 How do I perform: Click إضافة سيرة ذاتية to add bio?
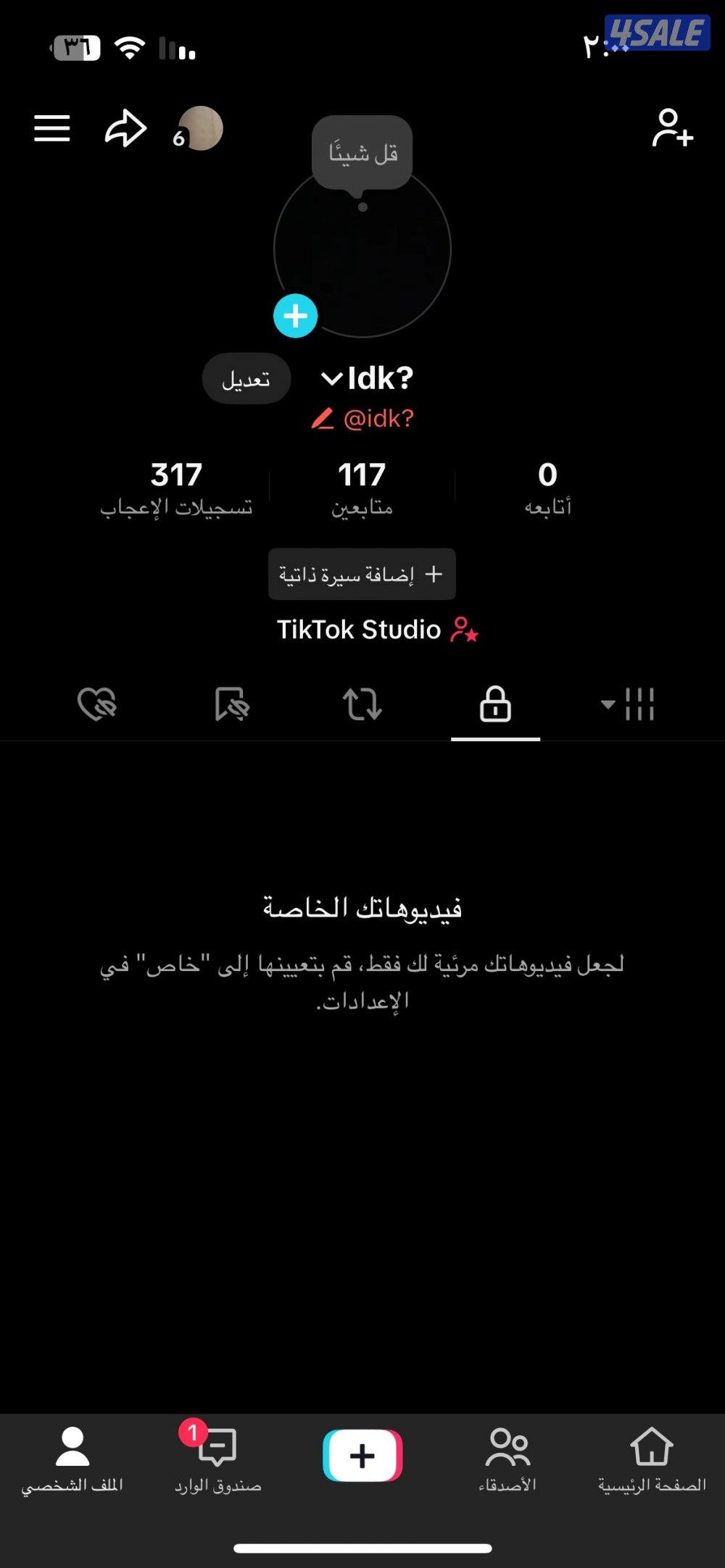pos(362,574)
